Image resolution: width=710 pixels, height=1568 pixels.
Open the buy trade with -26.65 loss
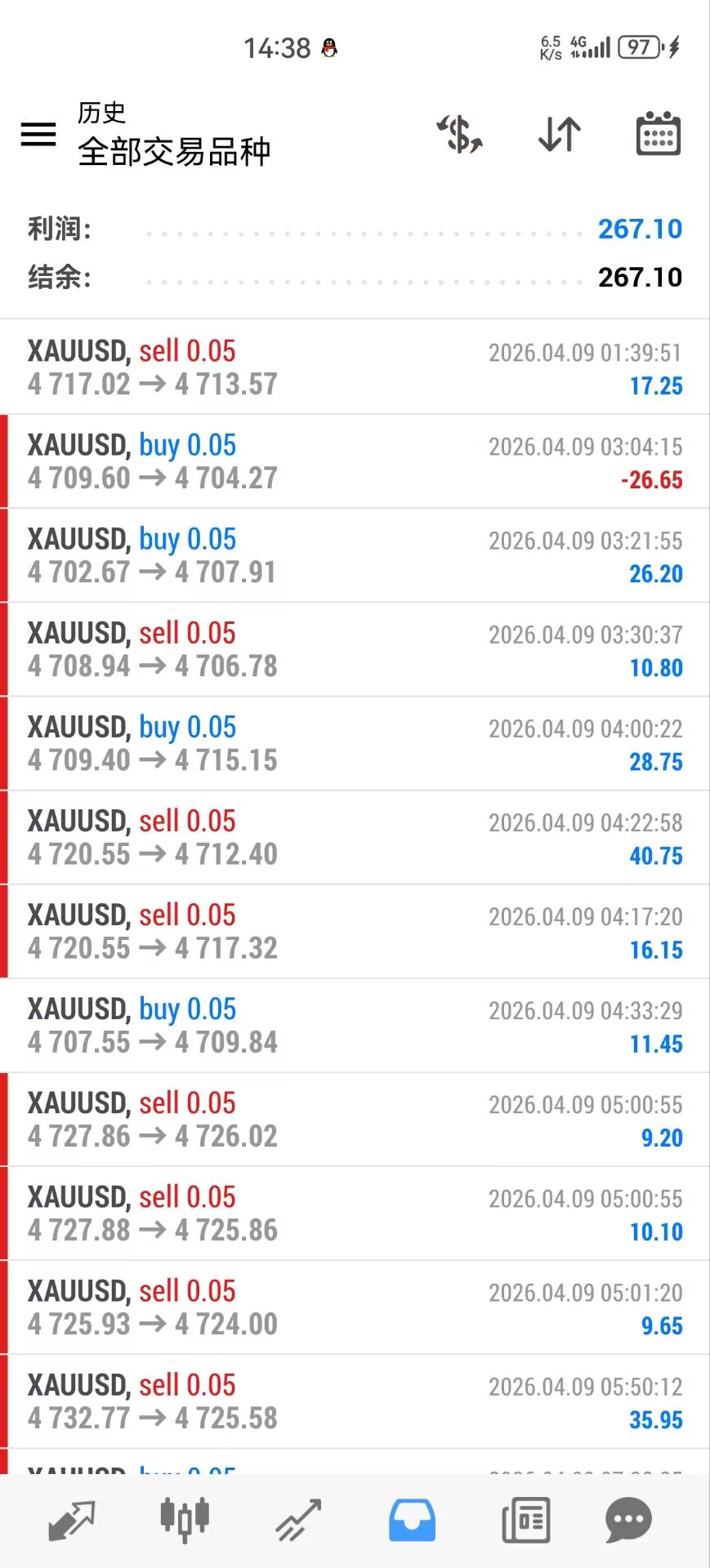tap(355, 461)
